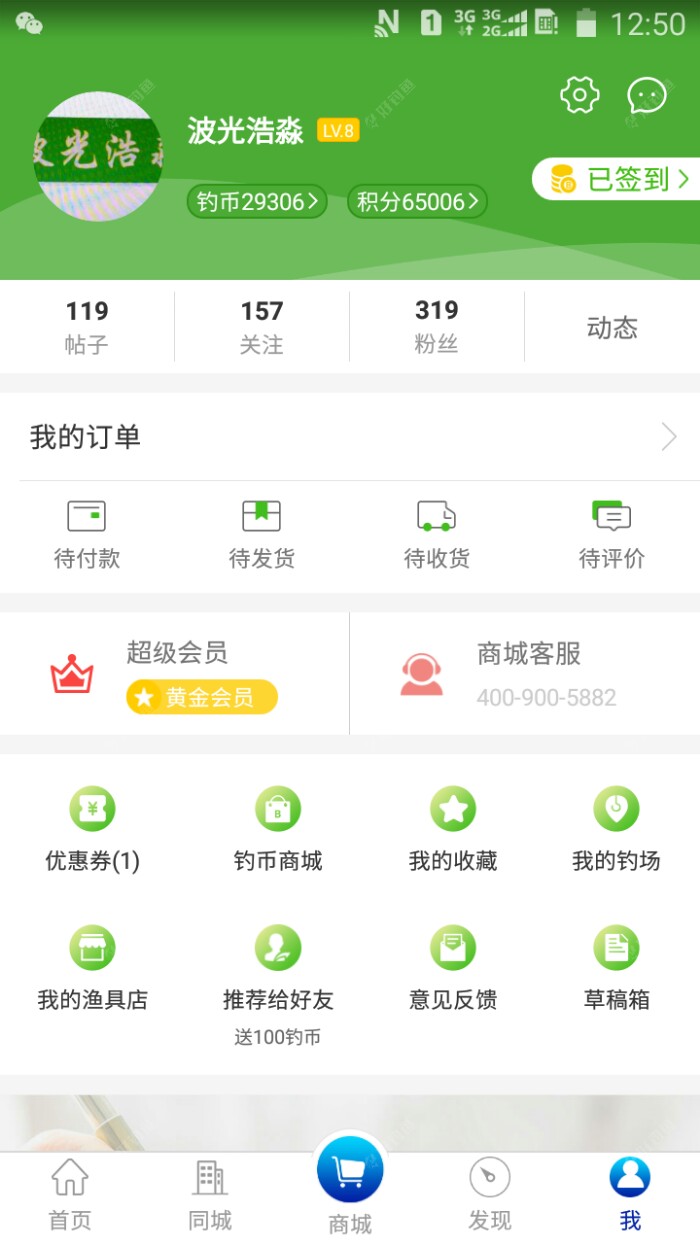This screenshot has width=700, height=1244.
Task: Open 草稿箱 drafts box
Action: (x=616, y=968)
